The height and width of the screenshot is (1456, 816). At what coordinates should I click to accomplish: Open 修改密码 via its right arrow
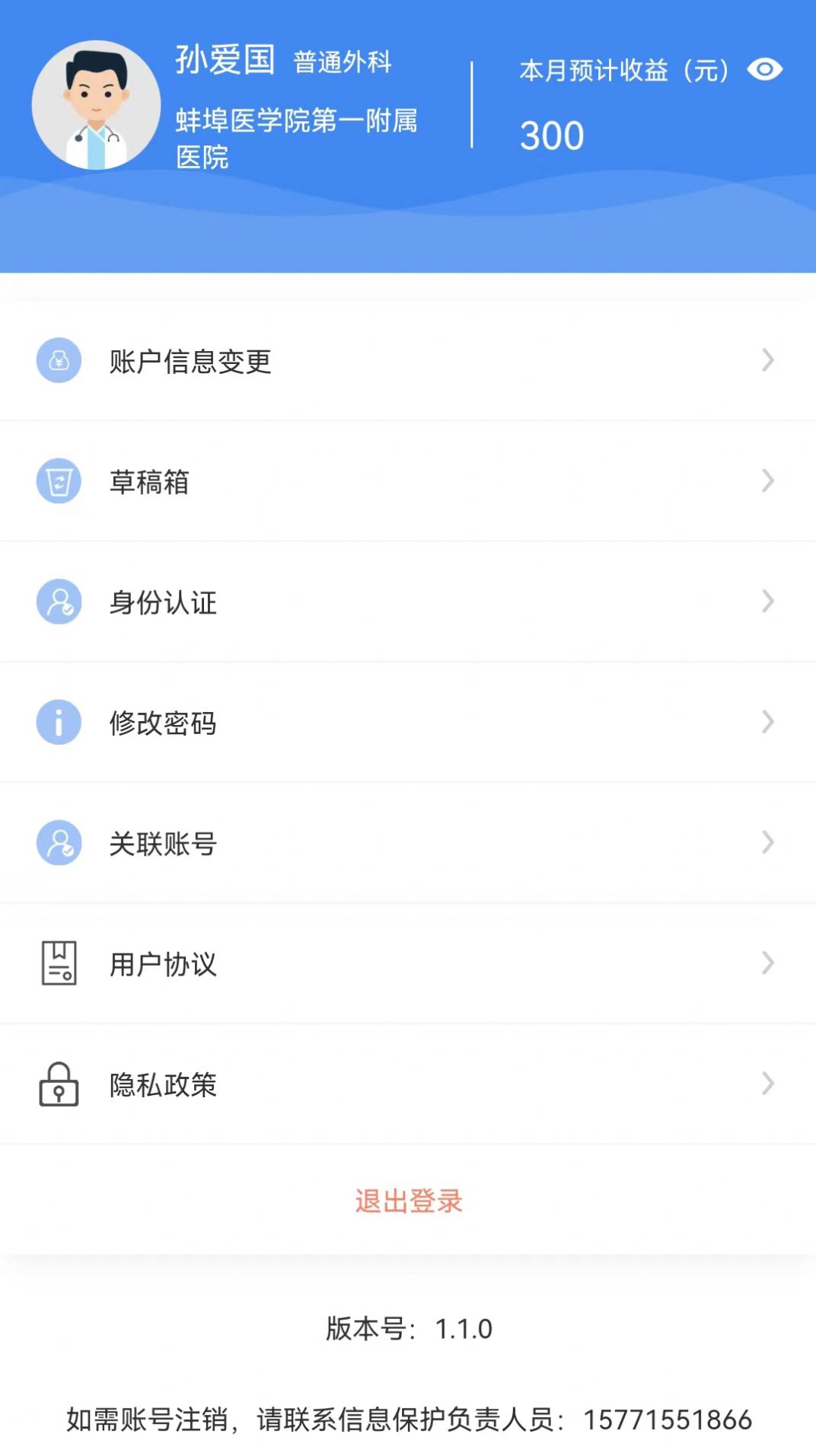pos(767,722)
